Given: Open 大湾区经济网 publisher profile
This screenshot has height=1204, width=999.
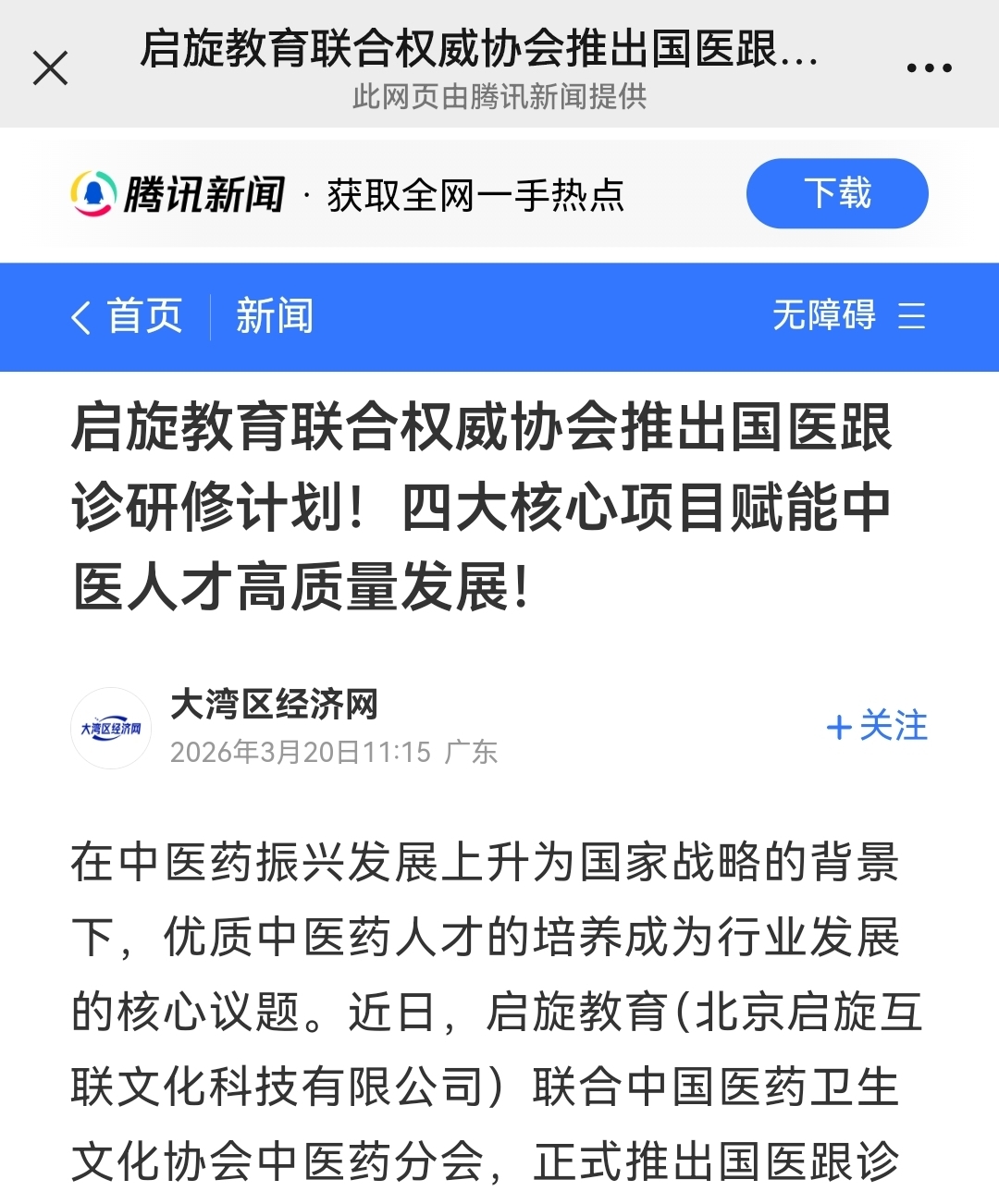Looking at the screenshot, I should coord(274,706).
